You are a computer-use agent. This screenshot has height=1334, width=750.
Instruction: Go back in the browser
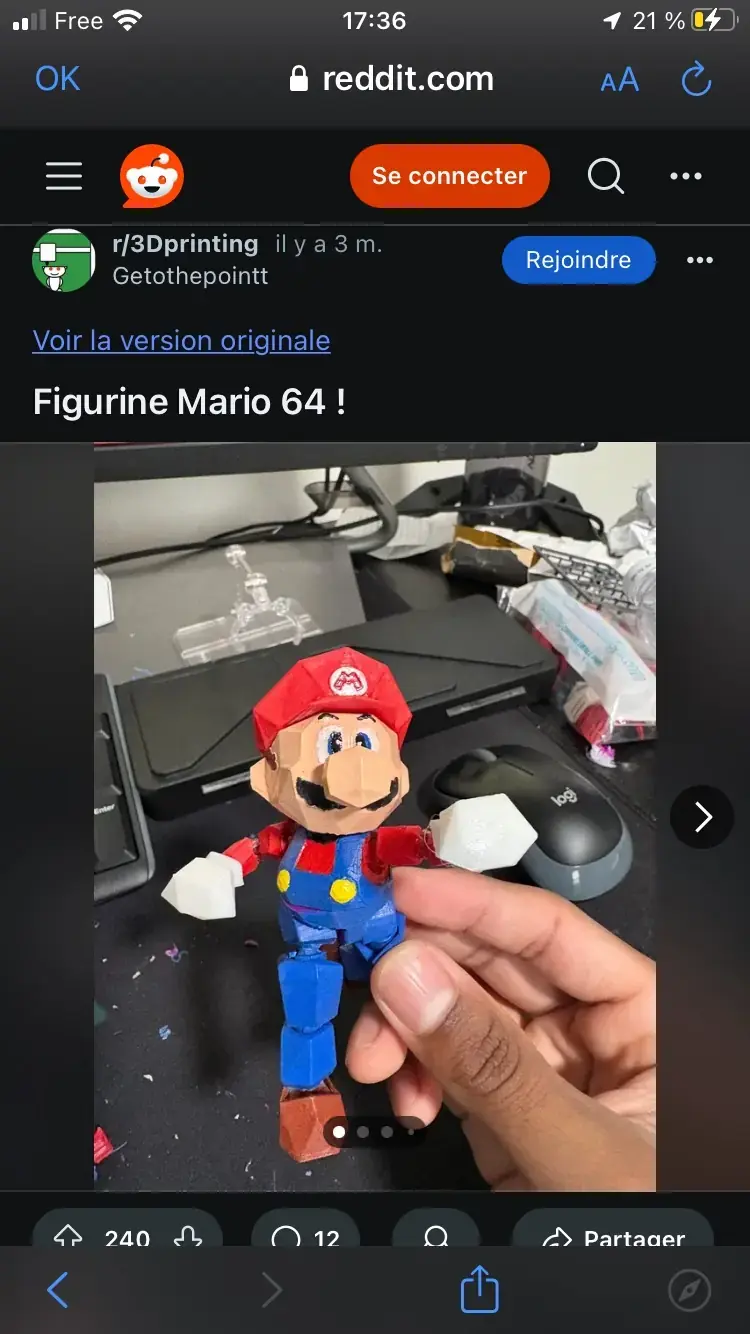(58, 1291)
